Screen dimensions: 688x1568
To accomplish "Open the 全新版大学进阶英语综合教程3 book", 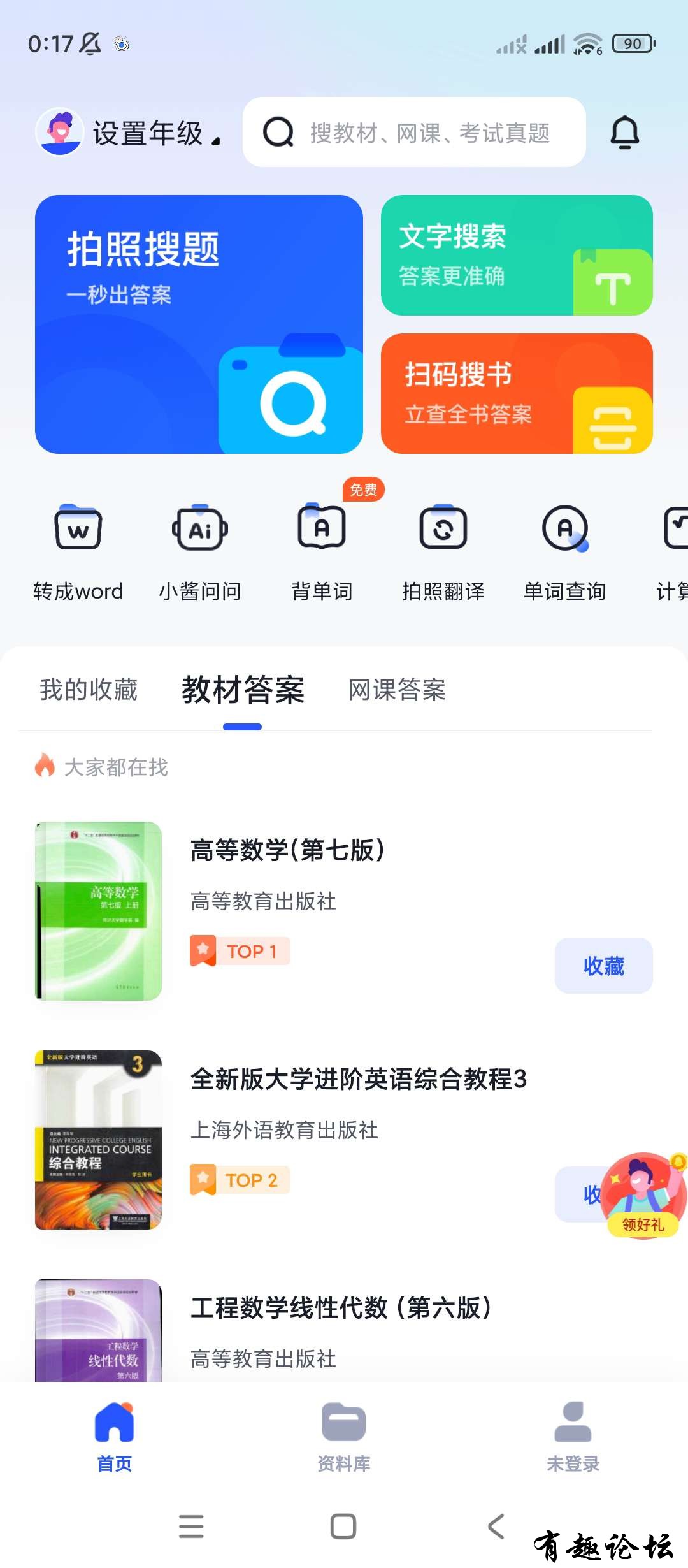I will (x=358, y=1079).
